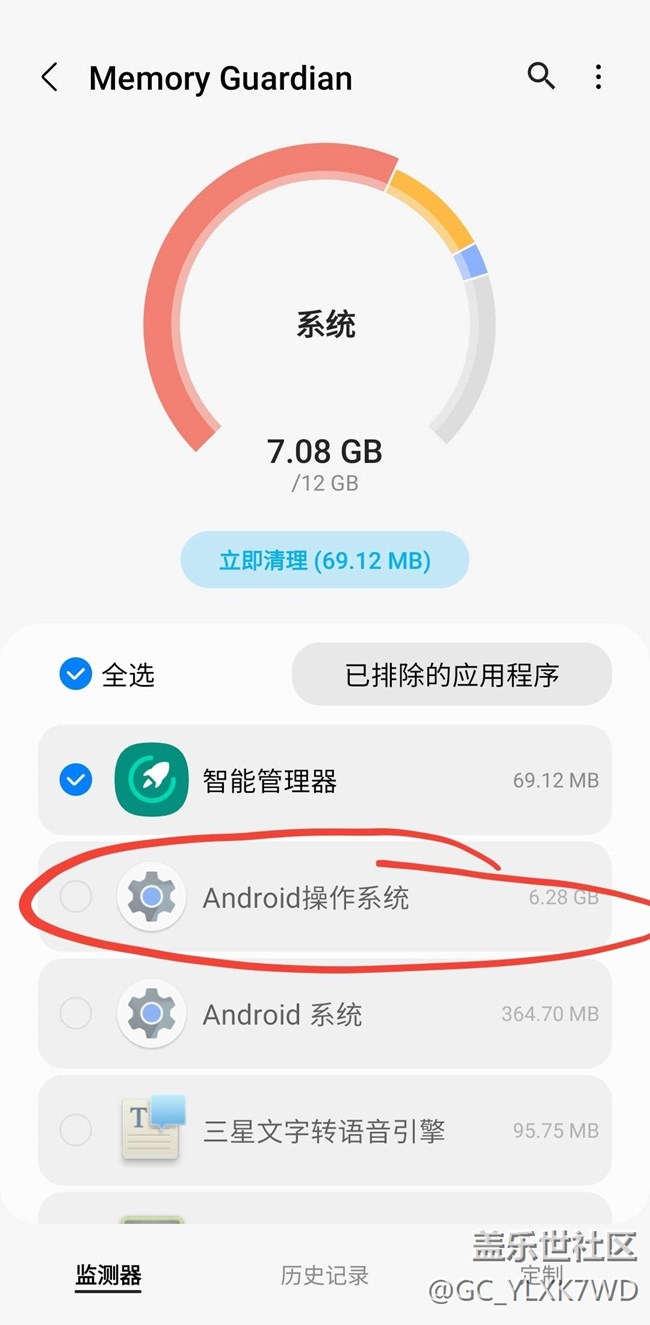Tap the 立即清理 (69.12 MB) button

pyautogui.click(x=325, y=560)
